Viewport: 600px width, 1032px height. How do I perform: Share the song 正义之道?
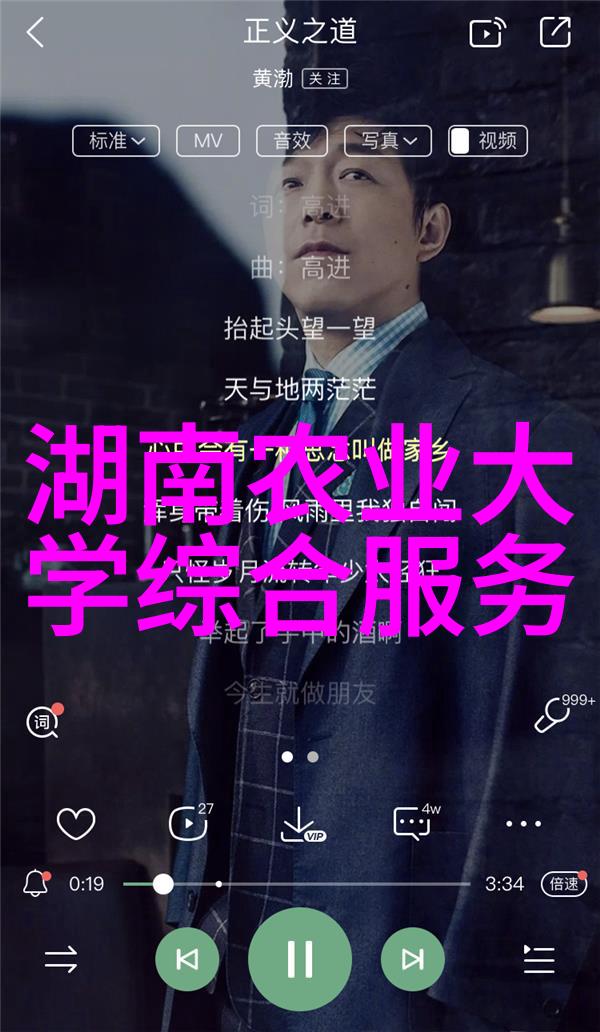(554, 33)
